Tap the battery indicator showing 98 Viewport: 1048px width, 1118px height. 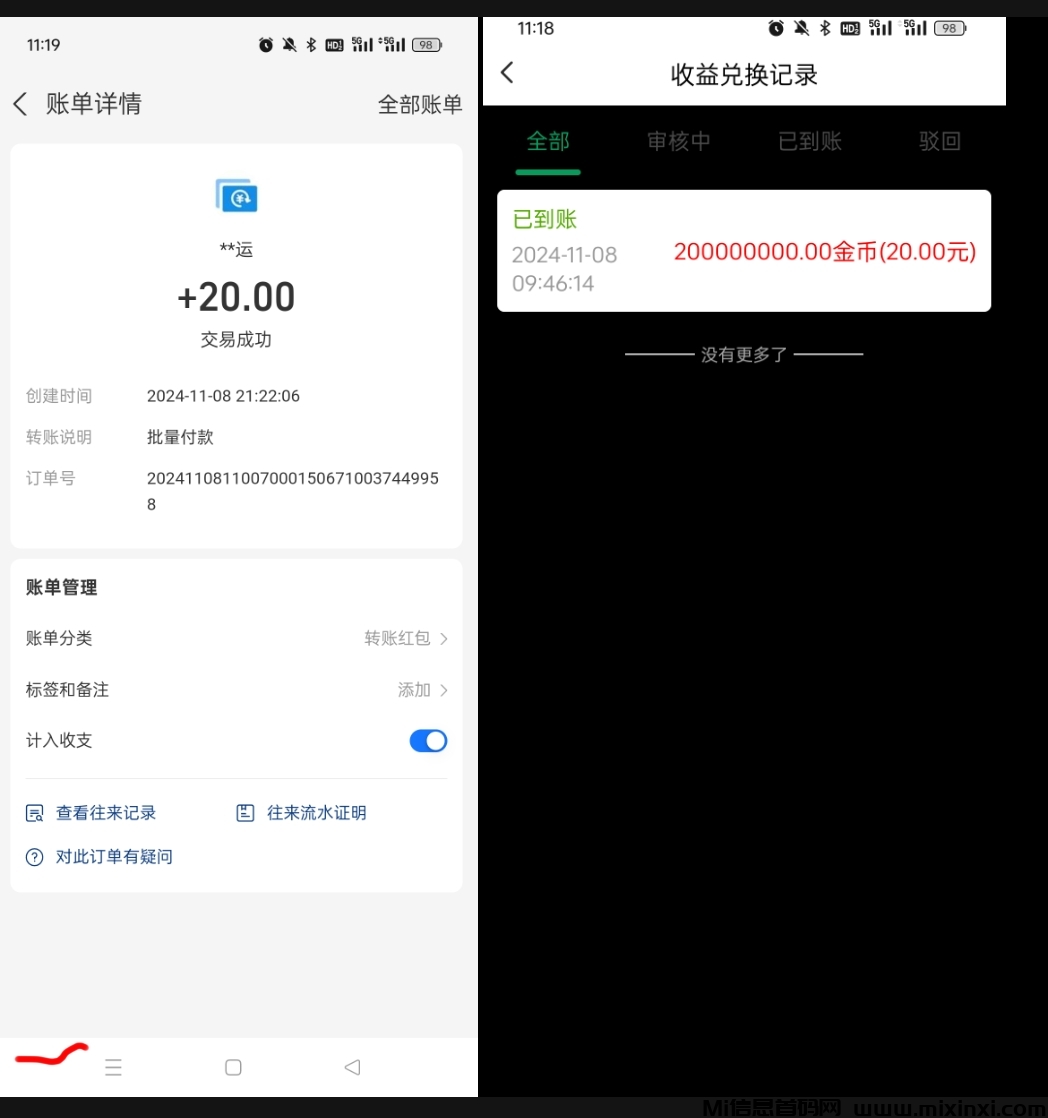tap(424, 44)
